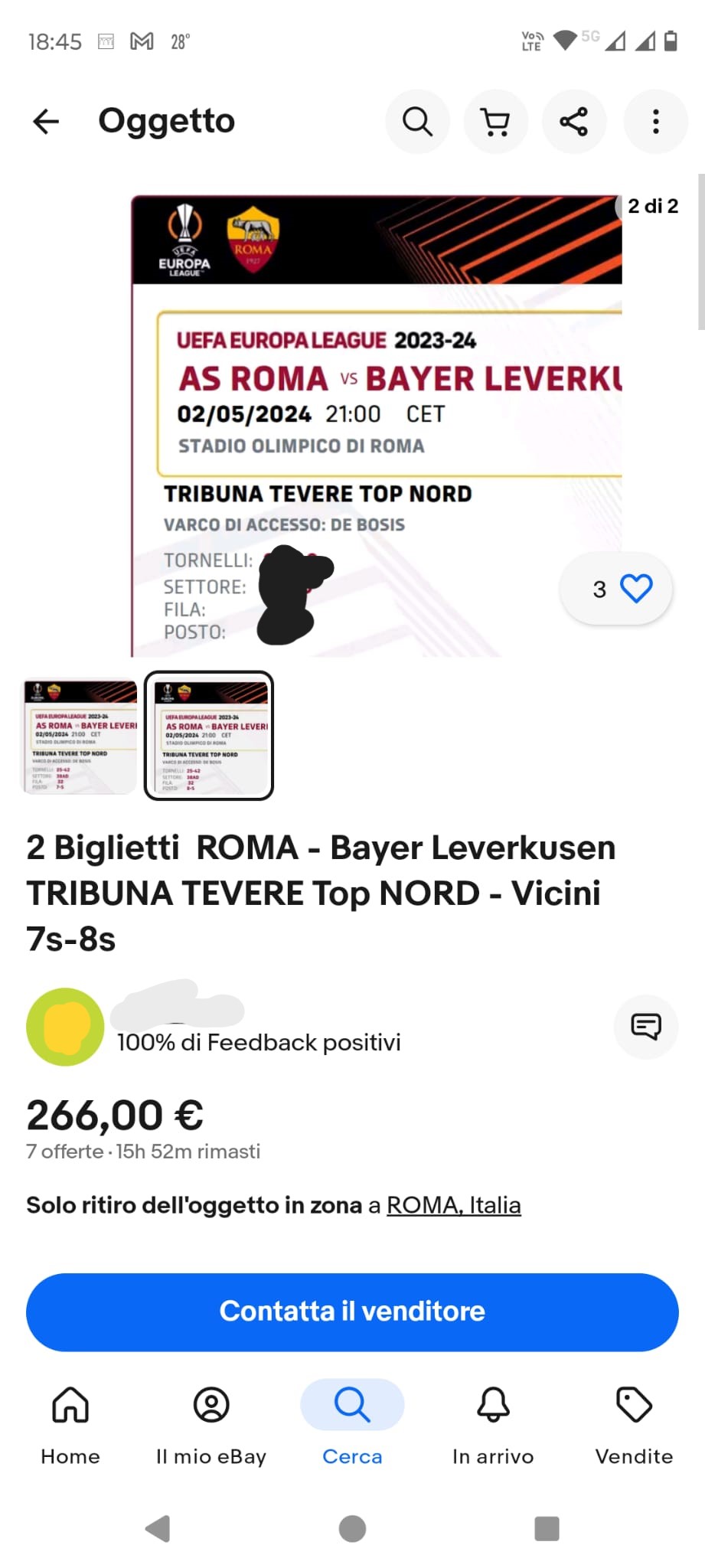Share this ticket listing
The height and width of the screenshot is (1568, 705).
coord(574,121)
